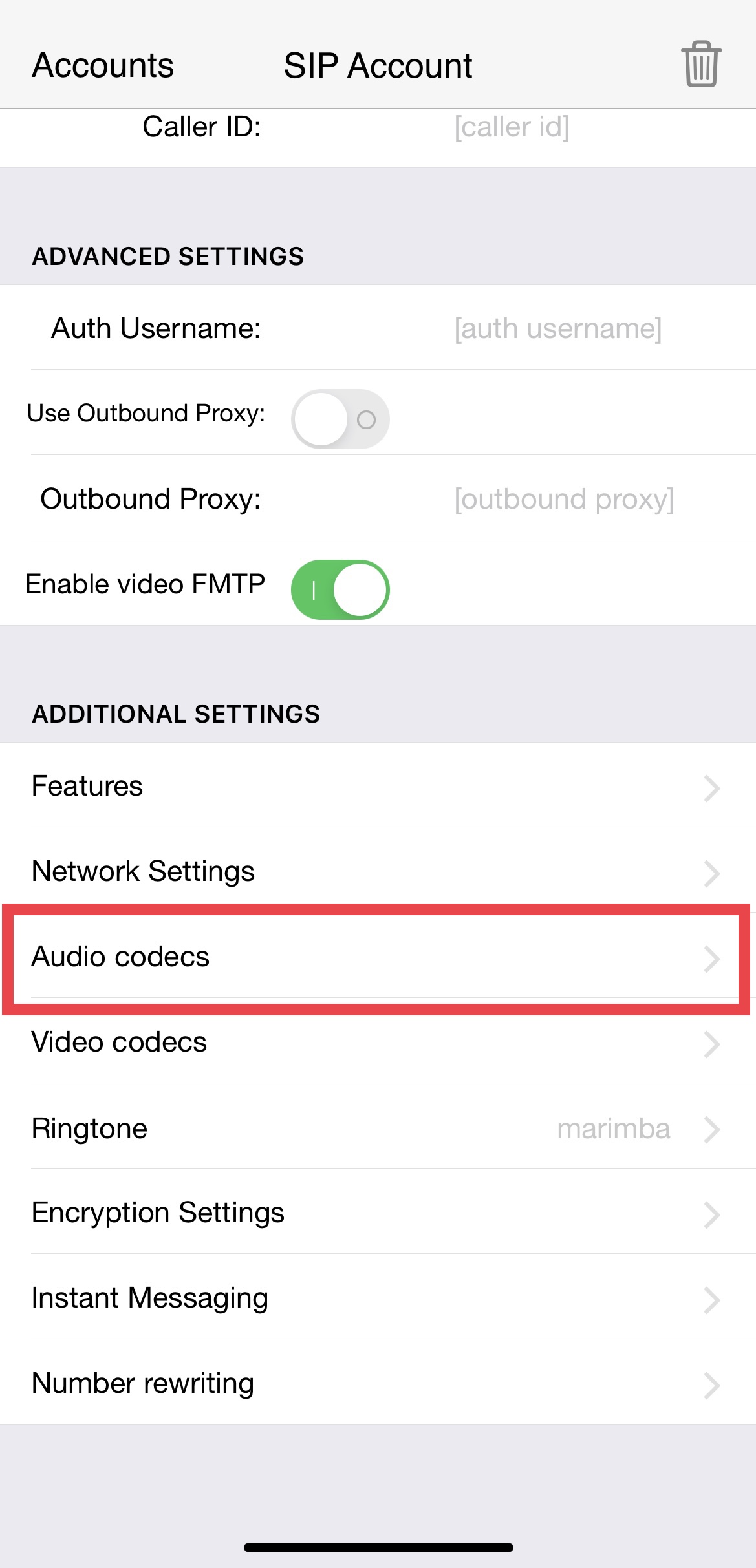Open Number rewriting
Viewport: 756px width, 1568px height.
click(x=378, y=1383)
